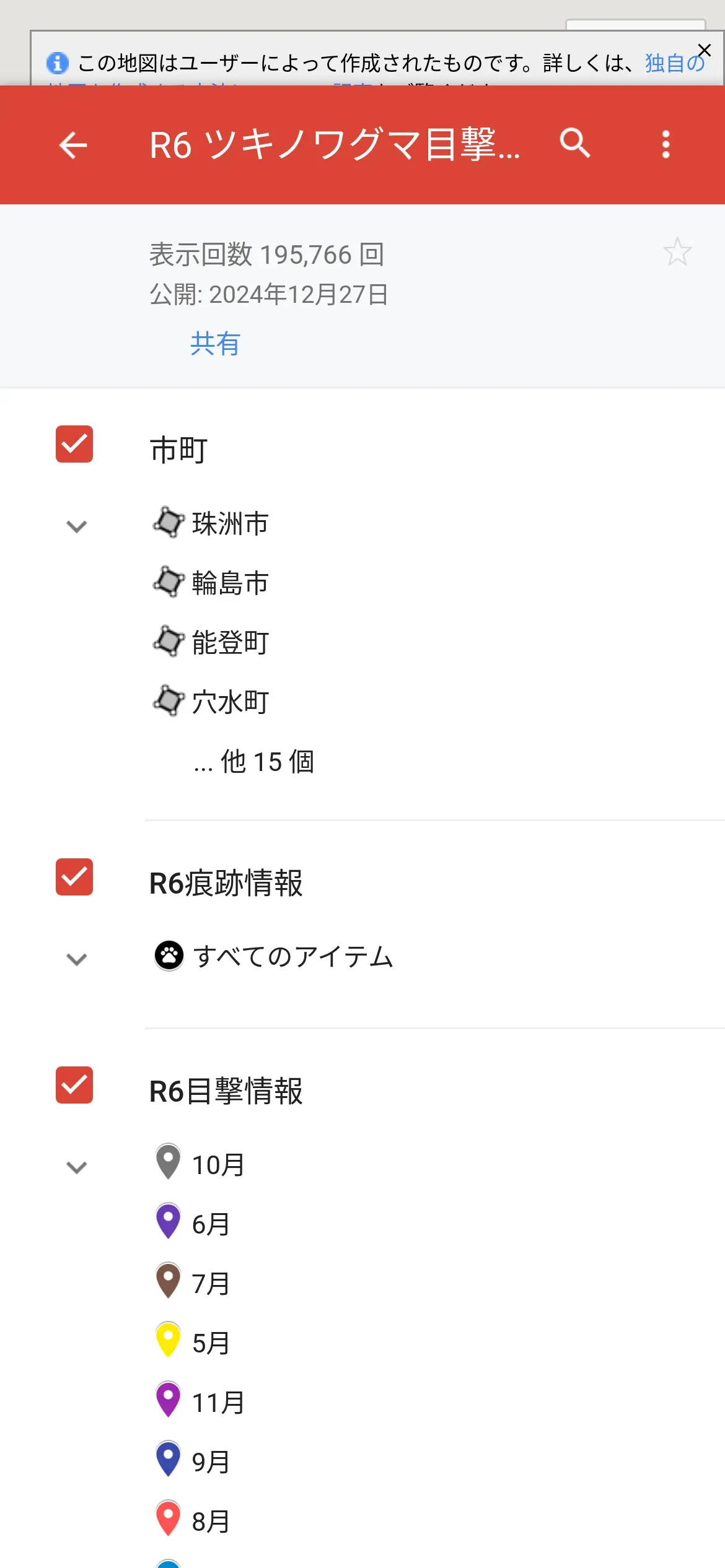Viewport: 725px width, 1568px height.
Task: Go back using the arrow in the red header
Action: tap(73, 146)
